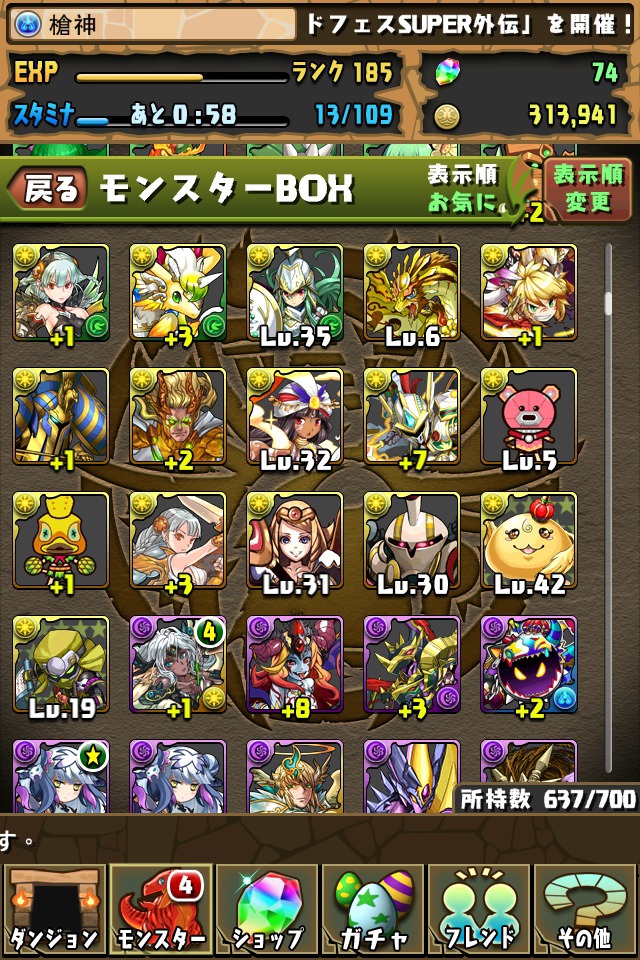Screen dimensions: 640x960
Task: Choose the Lv.19 green goblin monster
Action: (x=61, y=665)
